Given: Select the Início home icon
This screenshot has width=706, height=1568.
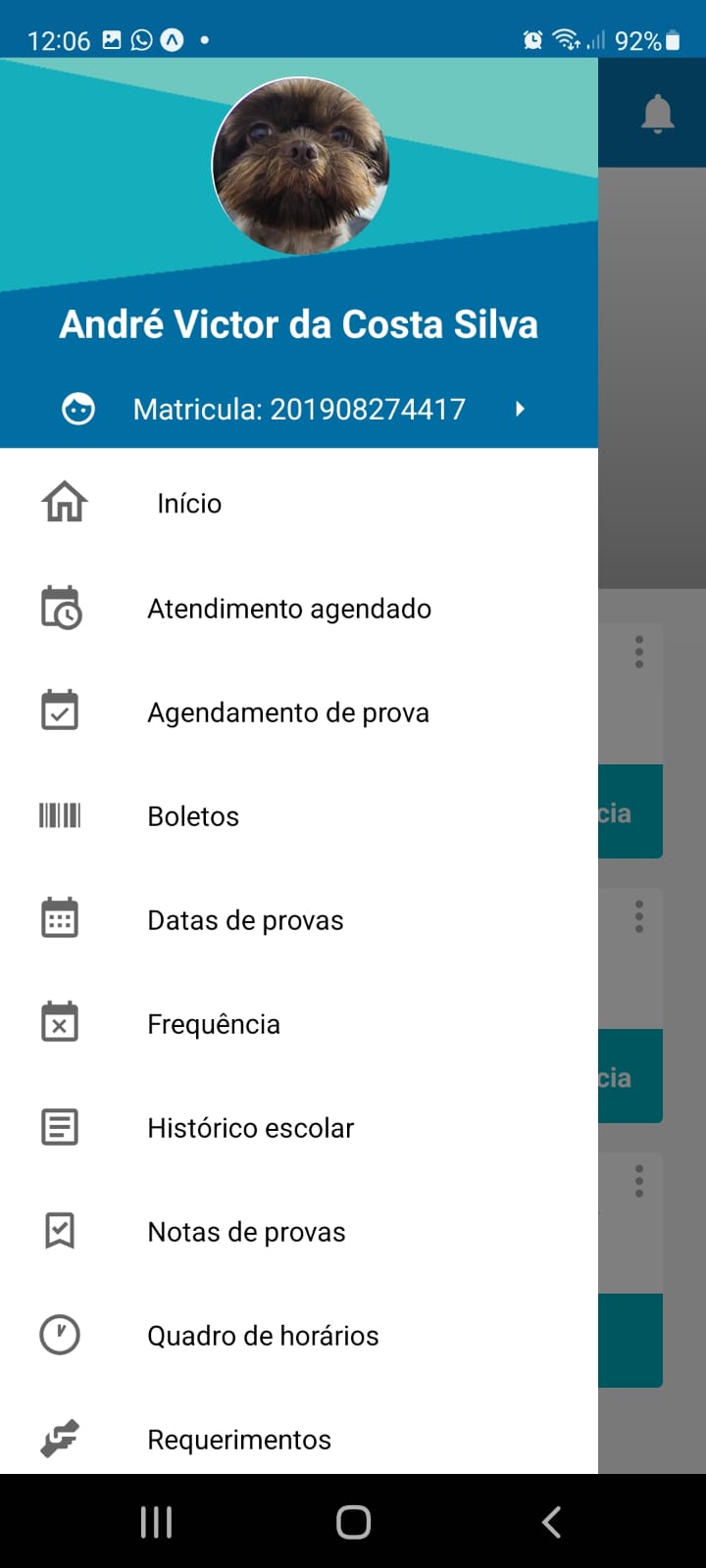Looking at the screenshot, I should point(62,501).
